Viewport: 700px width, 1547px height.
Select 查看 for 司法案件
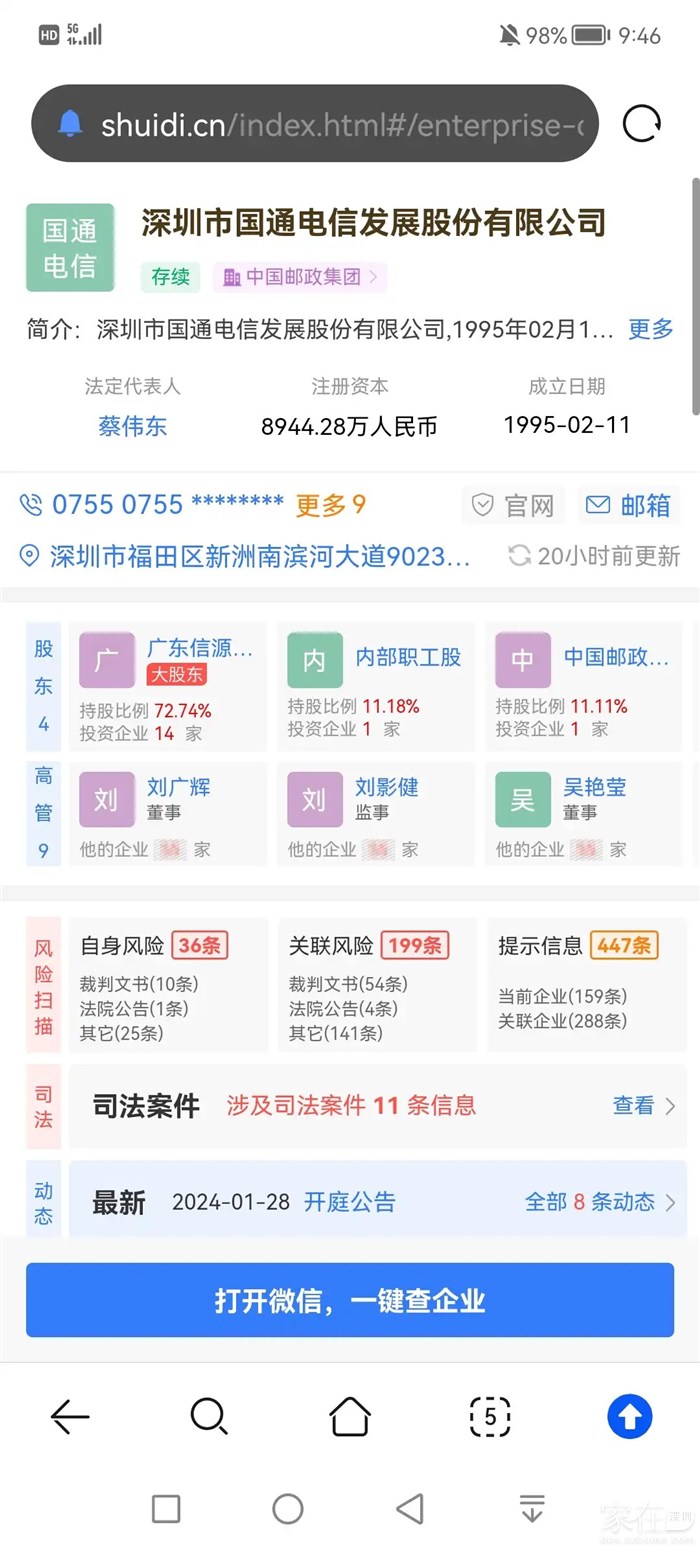click(x=644, y=1105)
